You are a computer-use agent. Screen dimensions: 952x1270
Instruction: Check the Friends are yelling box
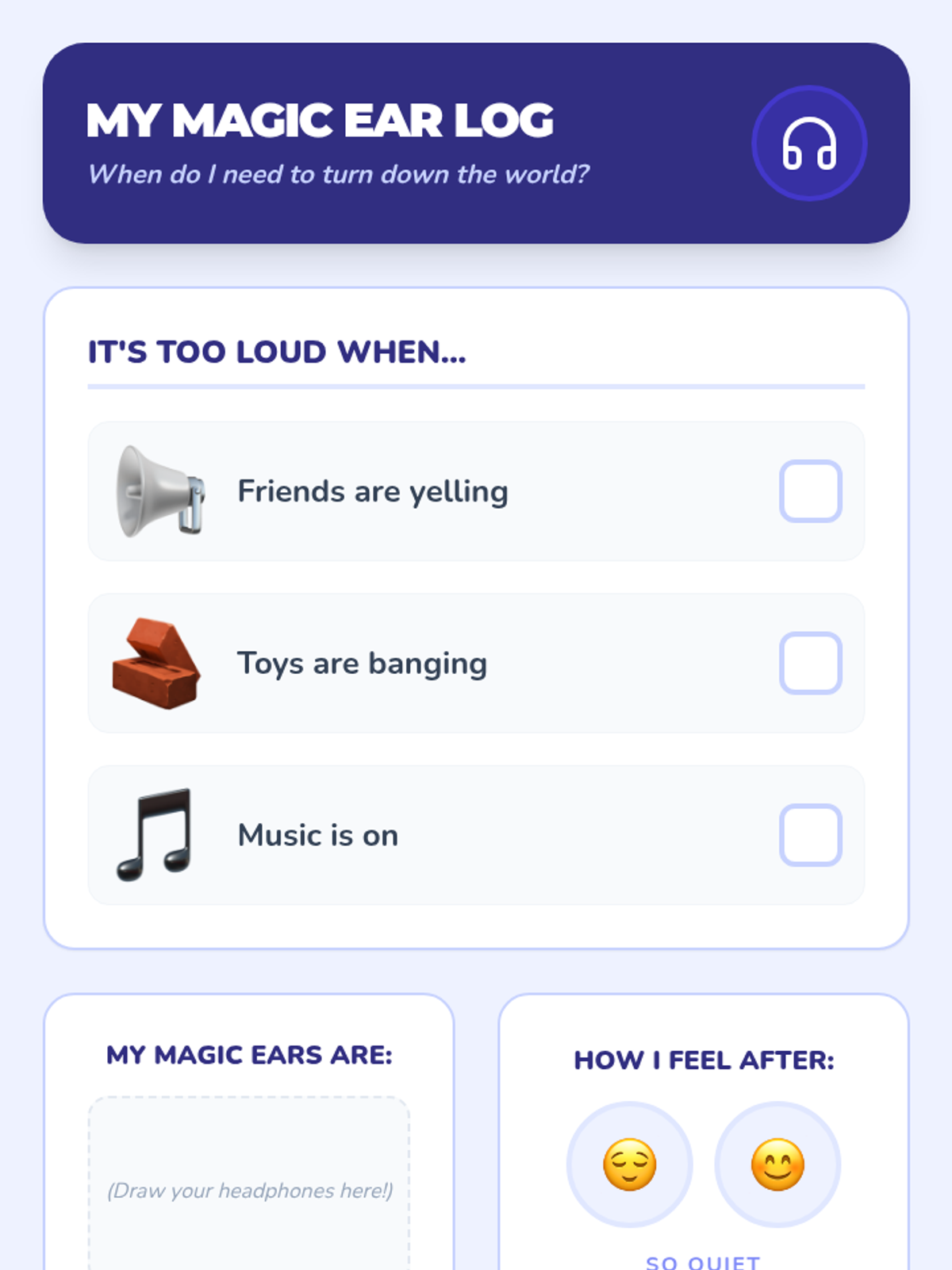810,491
